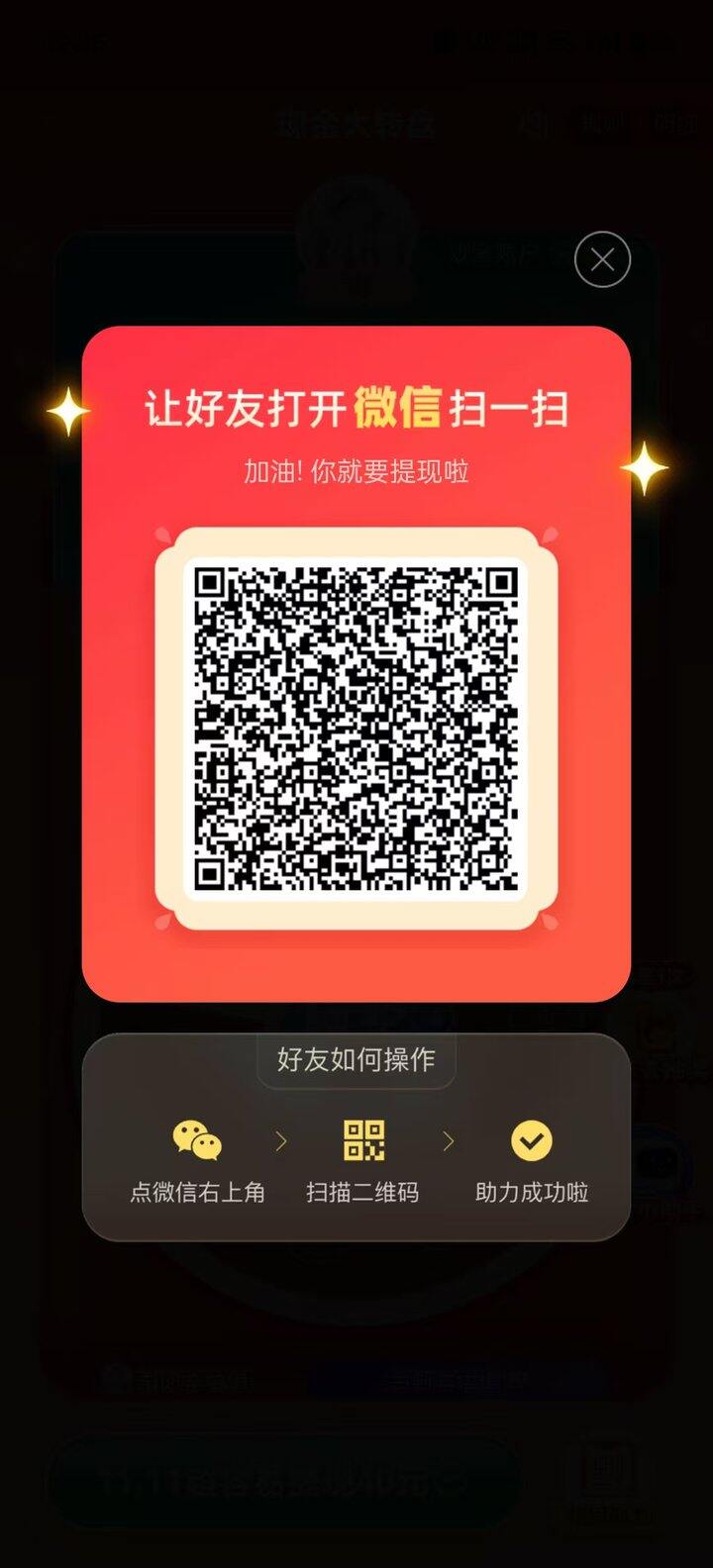Screen dimensions: 713x1568
Task: Tap the 好友如何操作 header label
Action: (x=356, y=1060)
